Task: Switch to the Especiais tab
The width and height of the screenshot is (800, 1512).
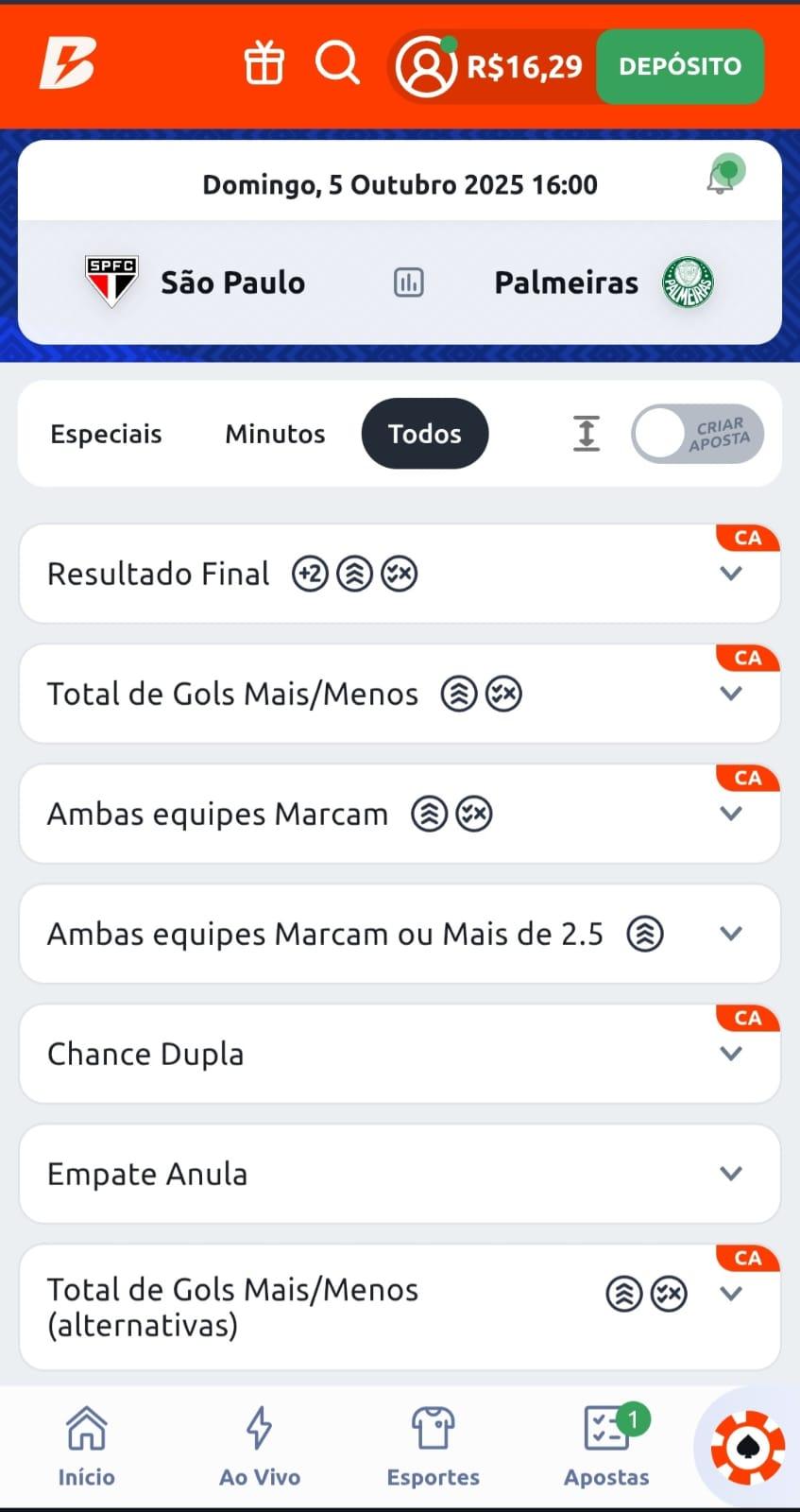Action: click(x=105, y=433)
